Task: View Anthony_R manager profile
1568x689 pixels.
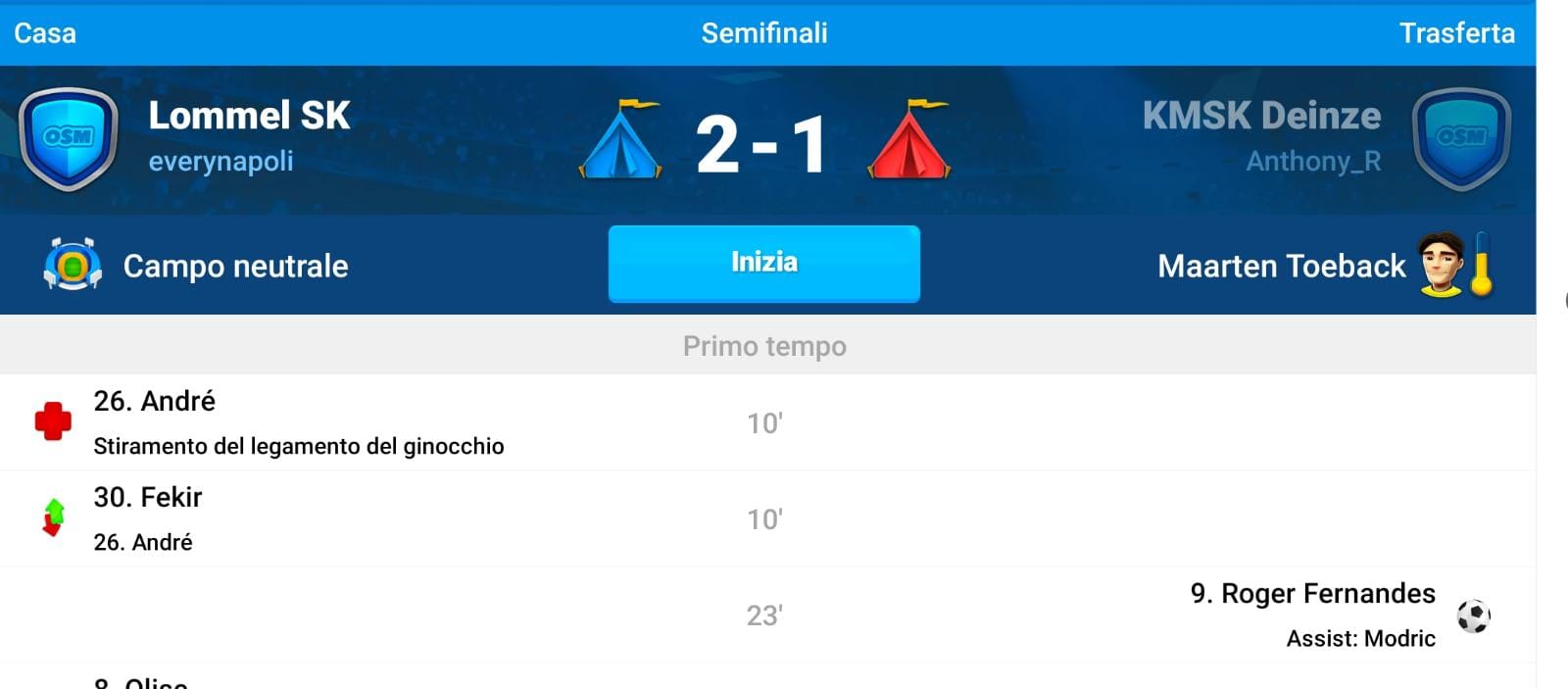Action: (1313, 161)
